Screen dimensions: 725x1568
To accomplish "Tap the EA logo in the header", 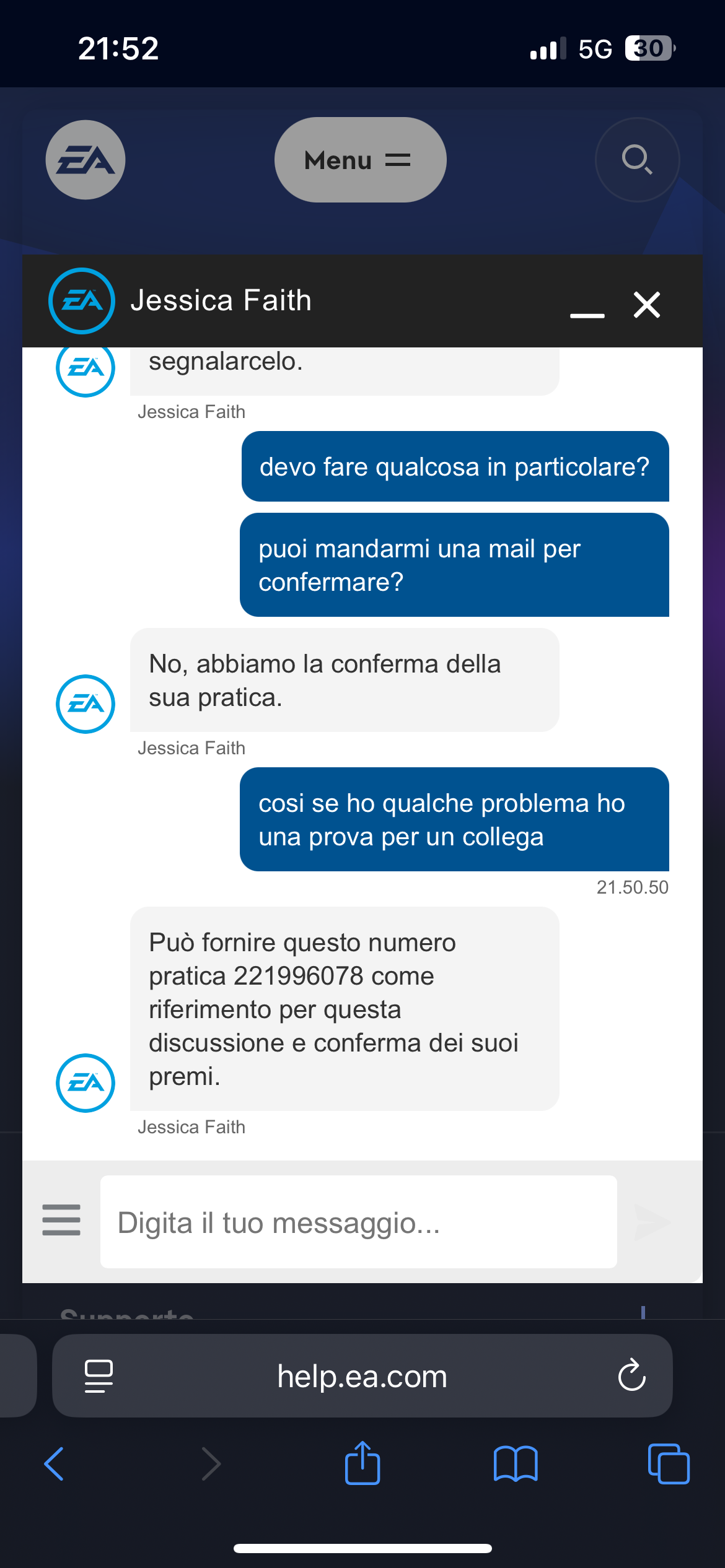I will 86,160.
